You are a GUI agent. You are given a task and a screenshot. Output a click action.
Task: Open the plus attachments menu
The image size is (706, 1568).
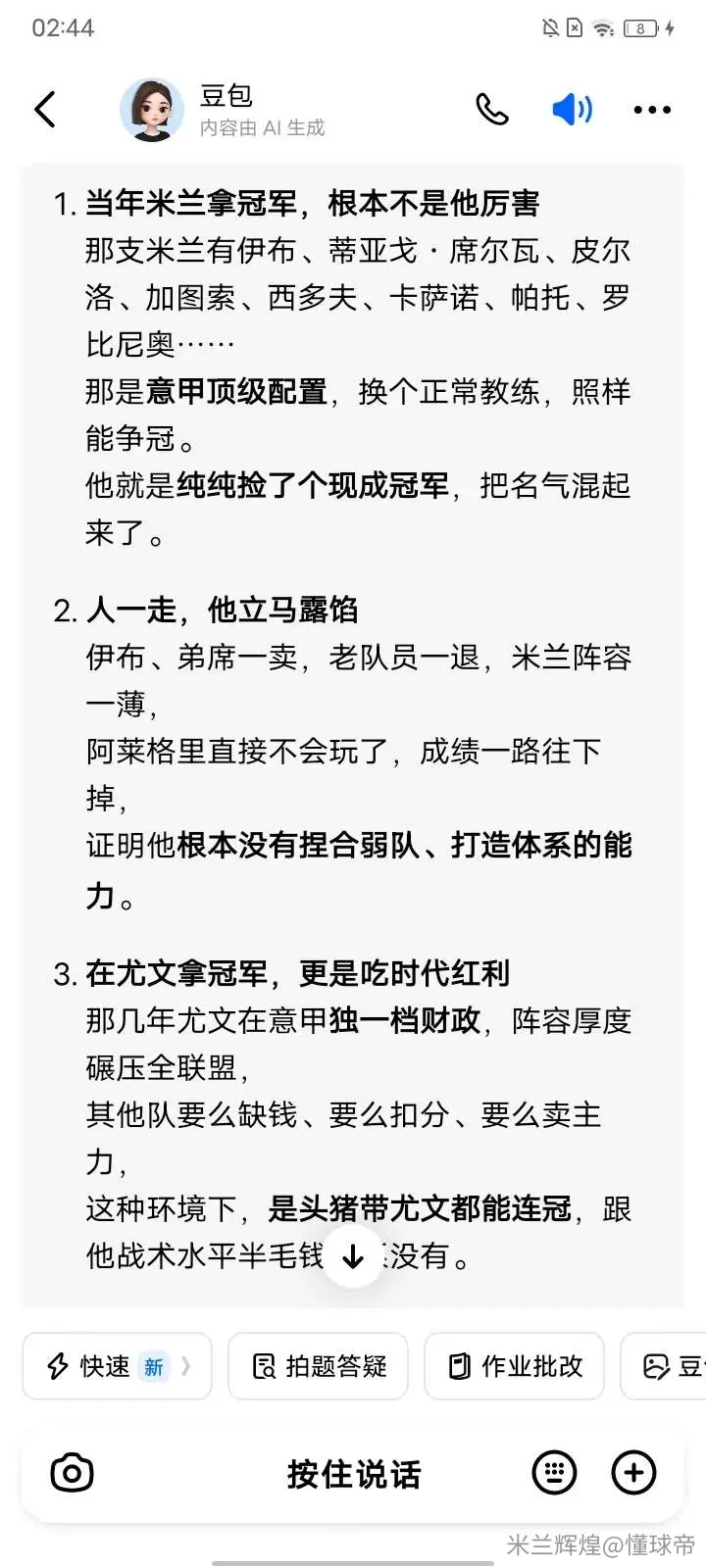tap(633, 1473)
